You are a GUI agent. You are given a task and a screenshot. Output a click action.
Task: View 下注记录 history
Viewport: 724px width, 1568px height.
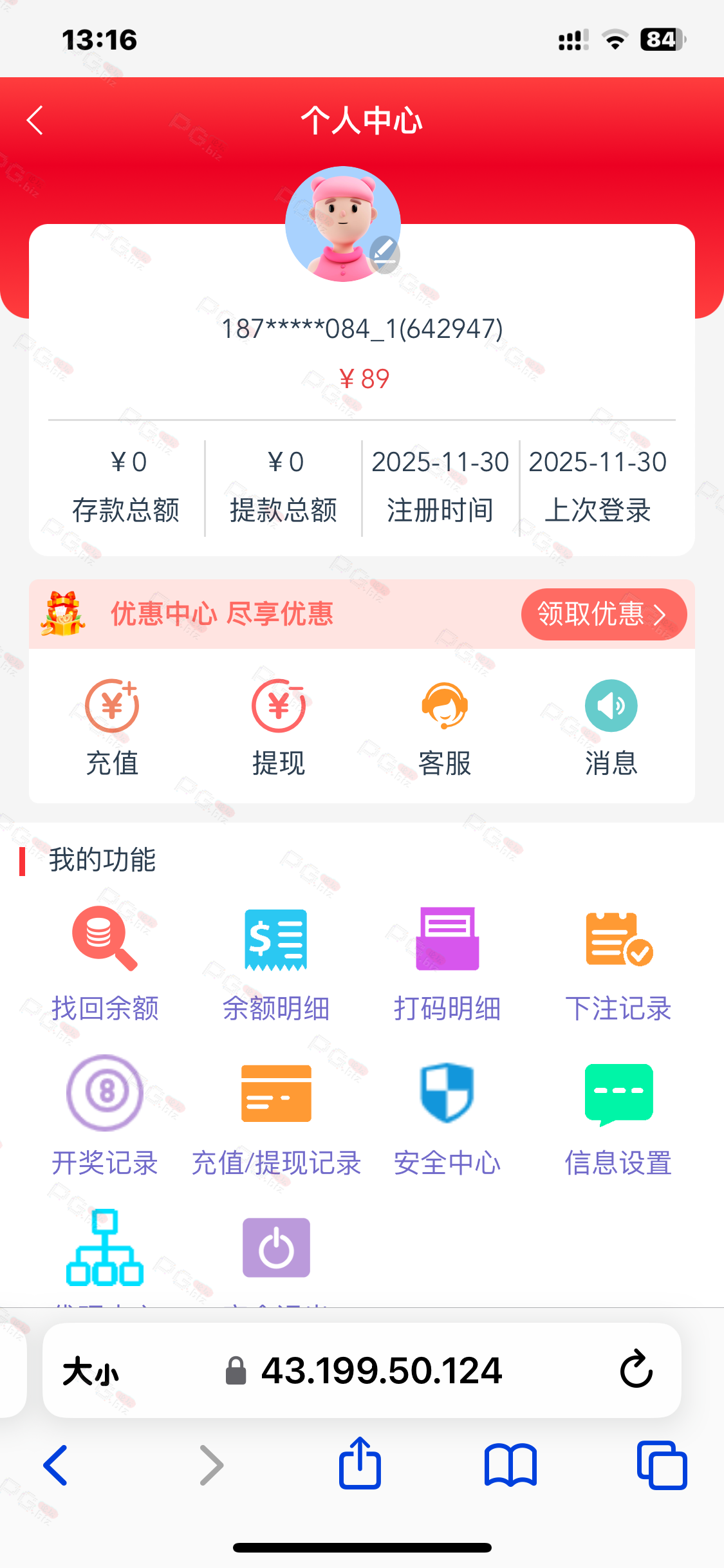click(618, 963)
